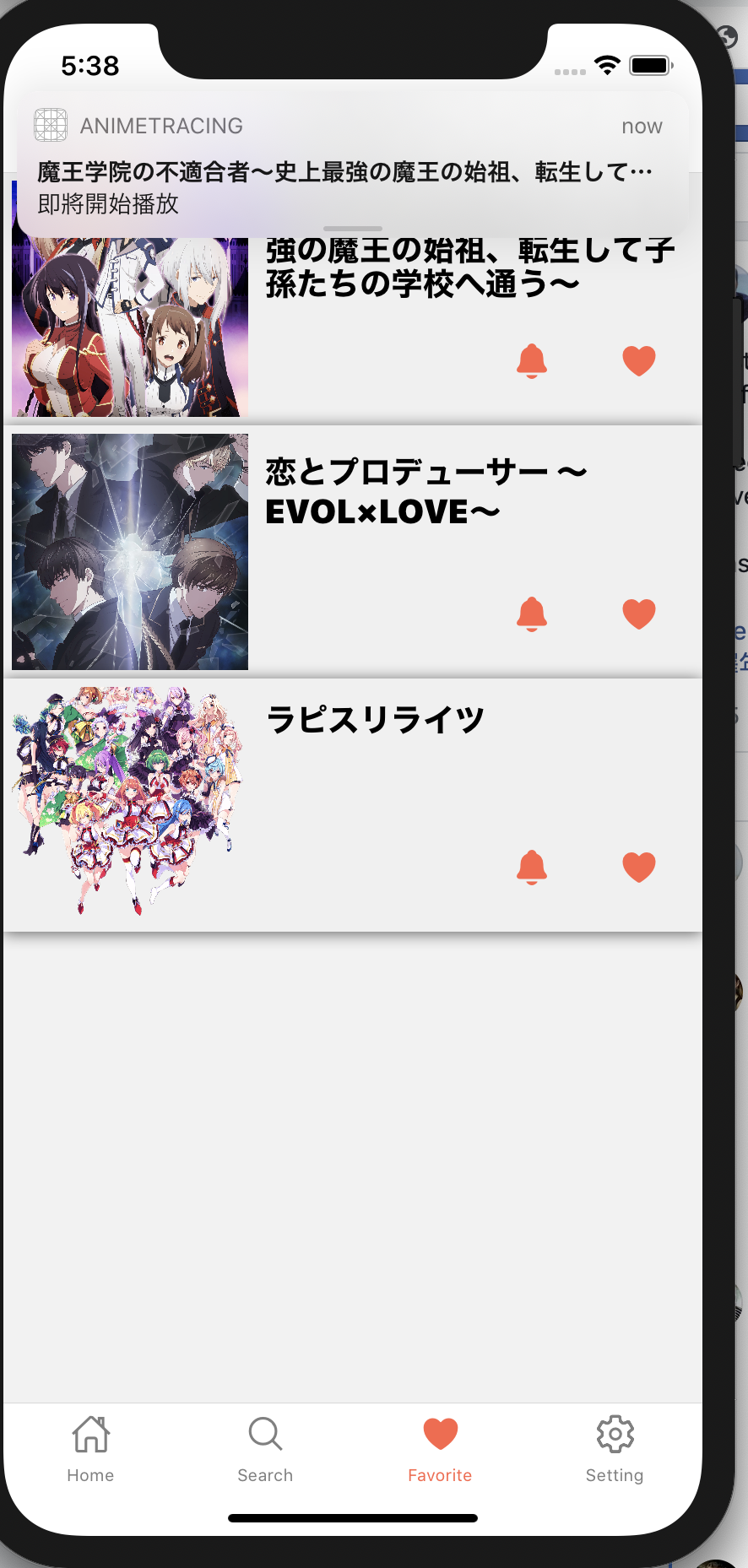Viewport: 748px width, 1568px height.
Task: Open the ANIMETRACING notification banner
Action: click(x=353, y=165)
